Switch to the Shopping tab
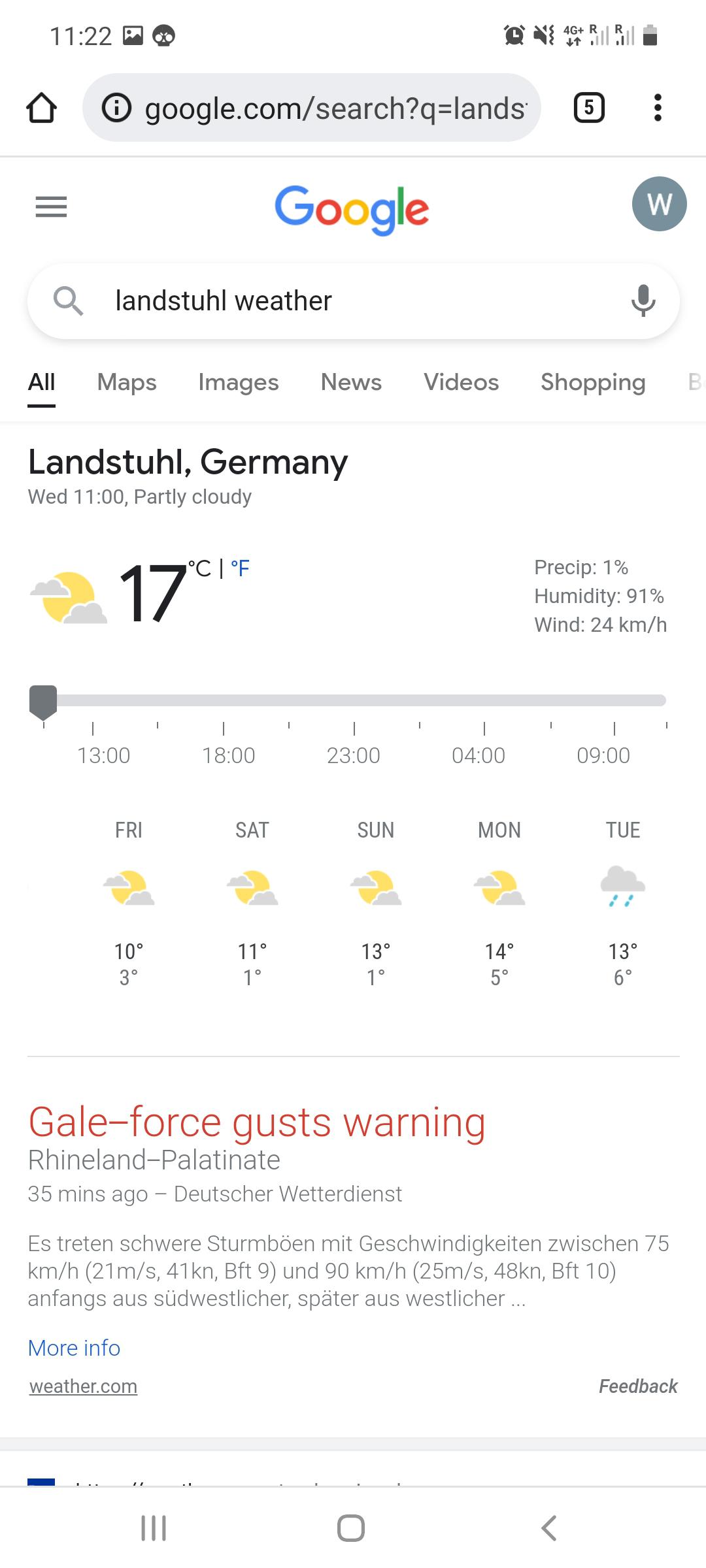The image size is (706, 1568). [593, 382]
